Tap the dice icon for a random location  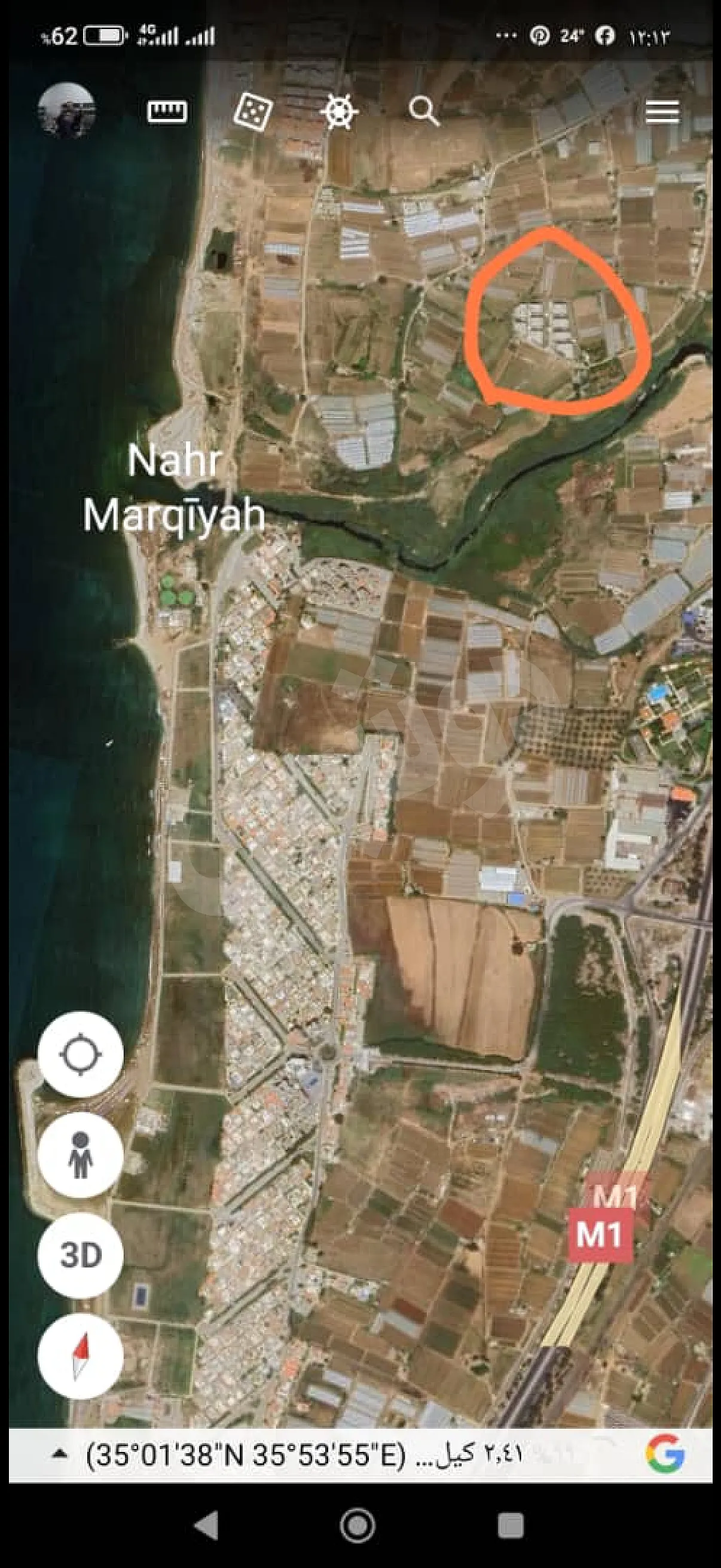(253, 111)
